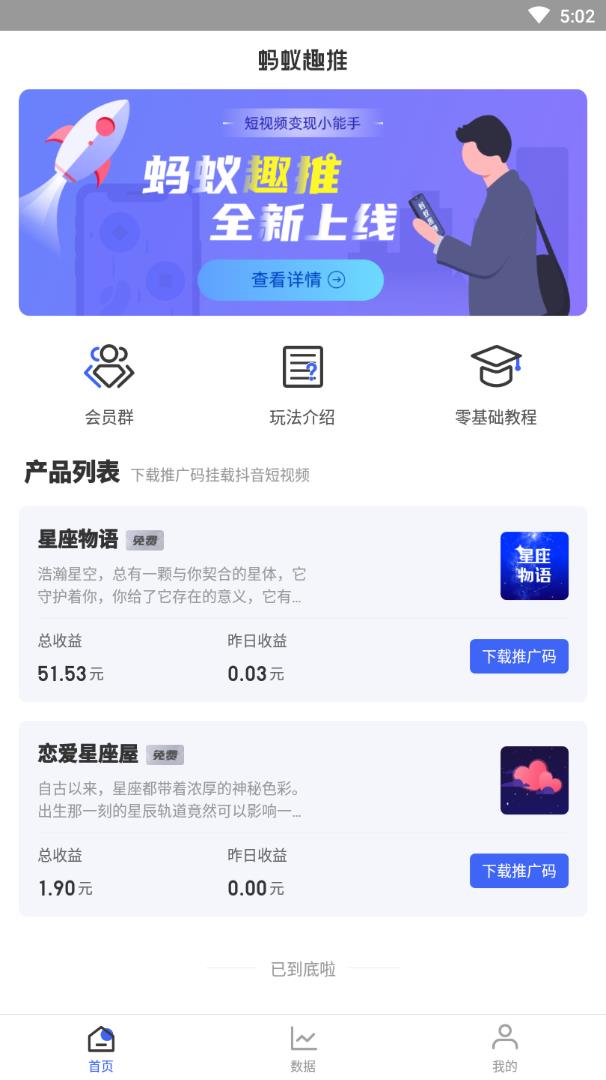The height and width of the screenshot is (1080, 606).
Task: Download promo code for 恋爱星座屋
Action: point(519,870)
